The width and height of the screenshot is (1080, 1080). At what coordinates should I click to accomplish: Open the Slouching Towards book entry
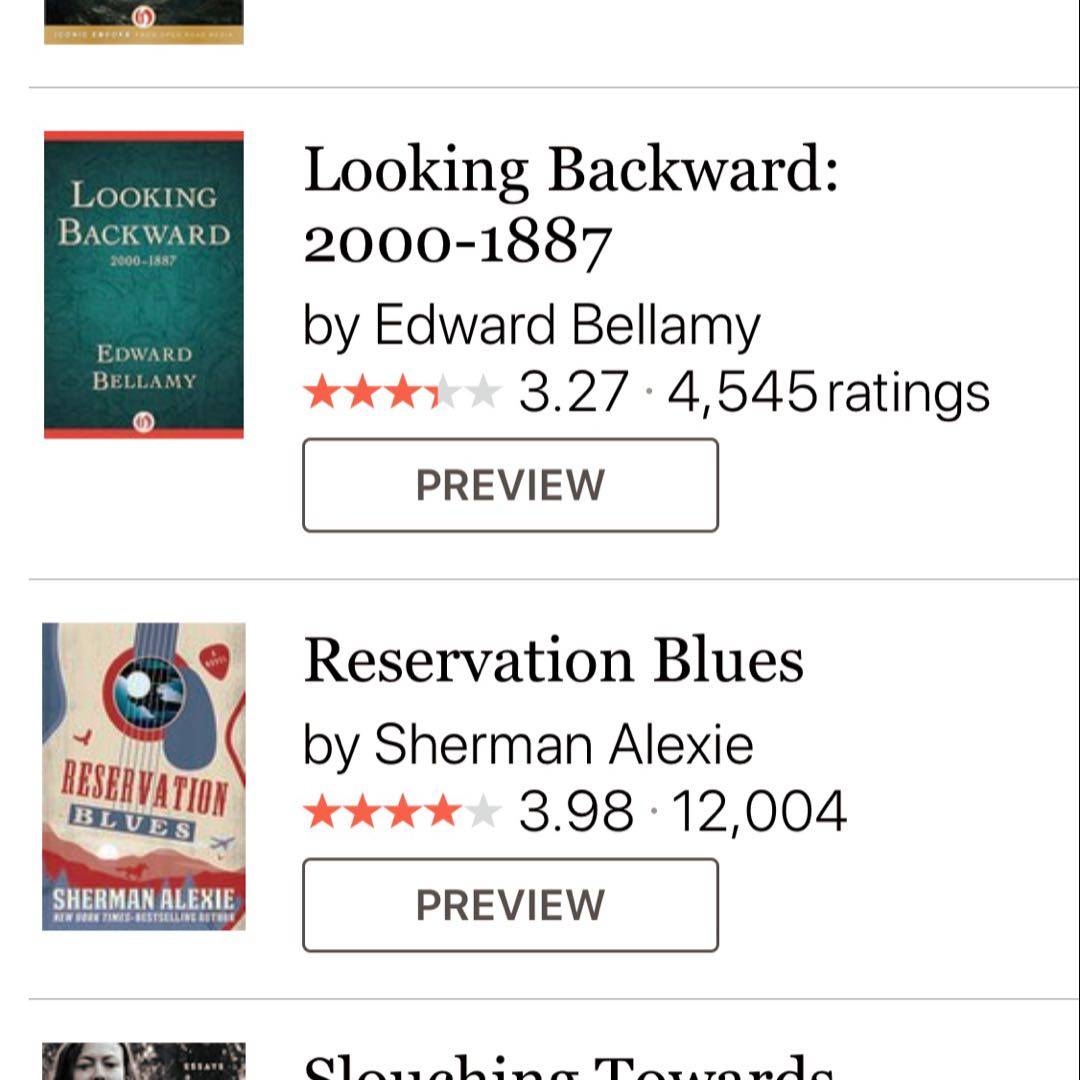[568, 1065]
